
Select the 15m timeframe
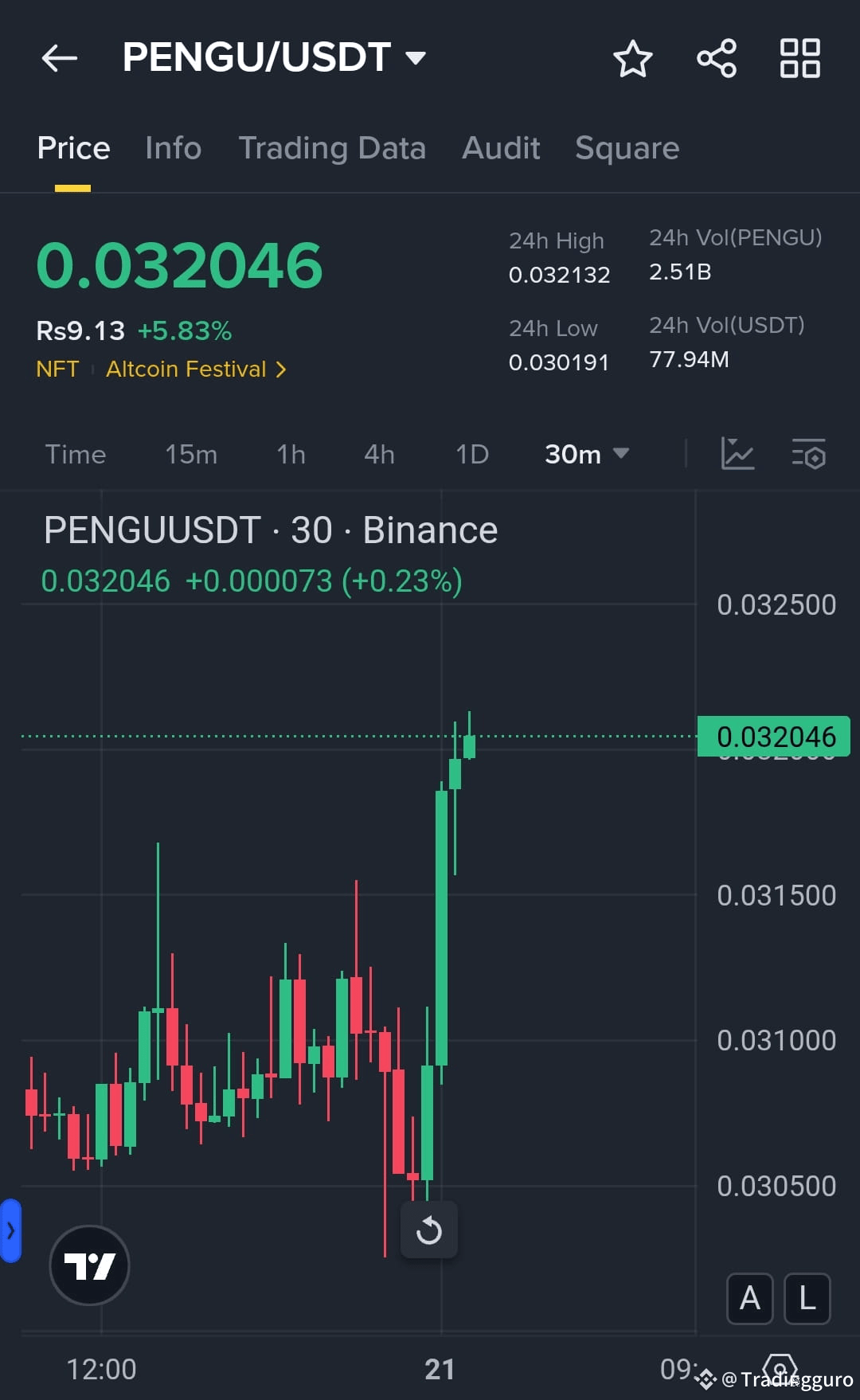point(191,454)
